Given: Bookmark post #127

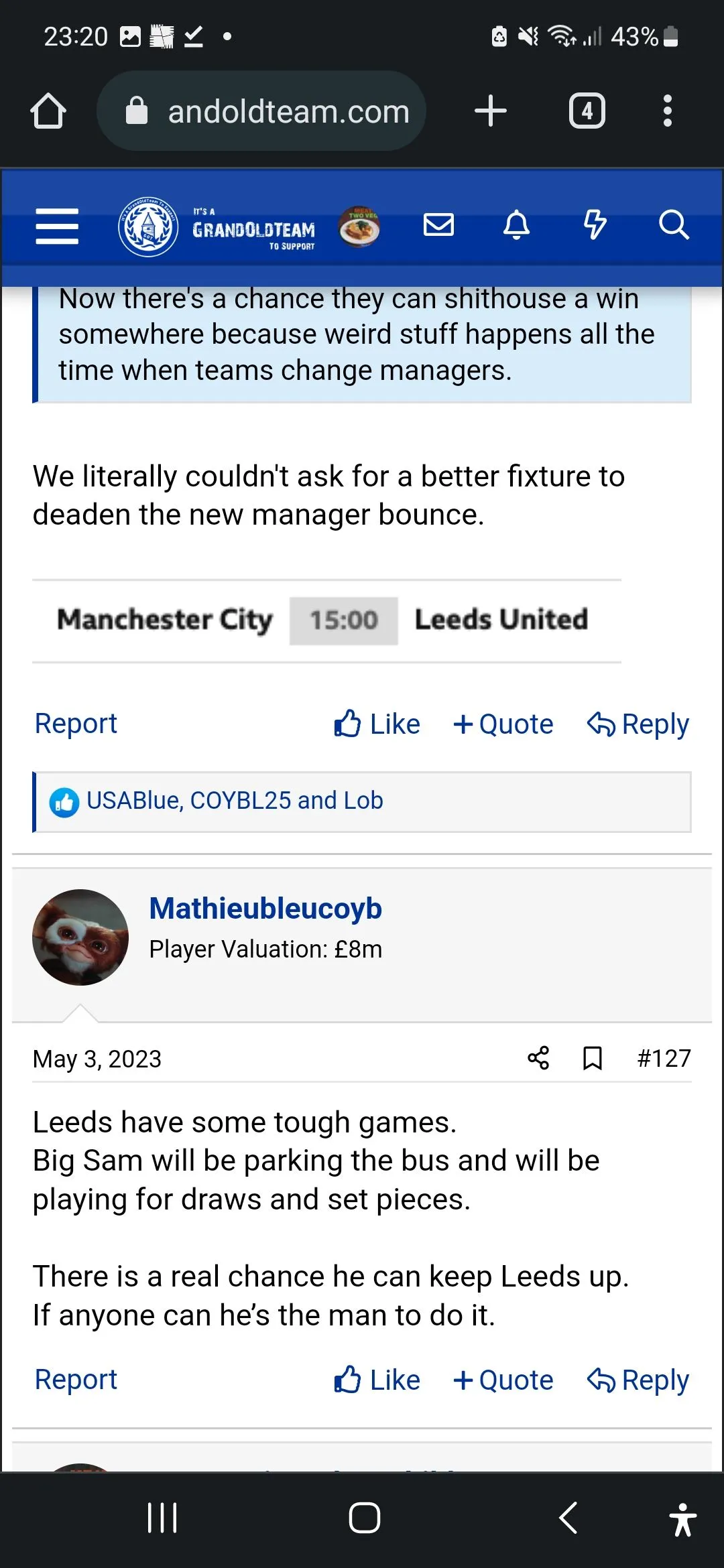Looking at the screenshot, I should pos(593,1058).
